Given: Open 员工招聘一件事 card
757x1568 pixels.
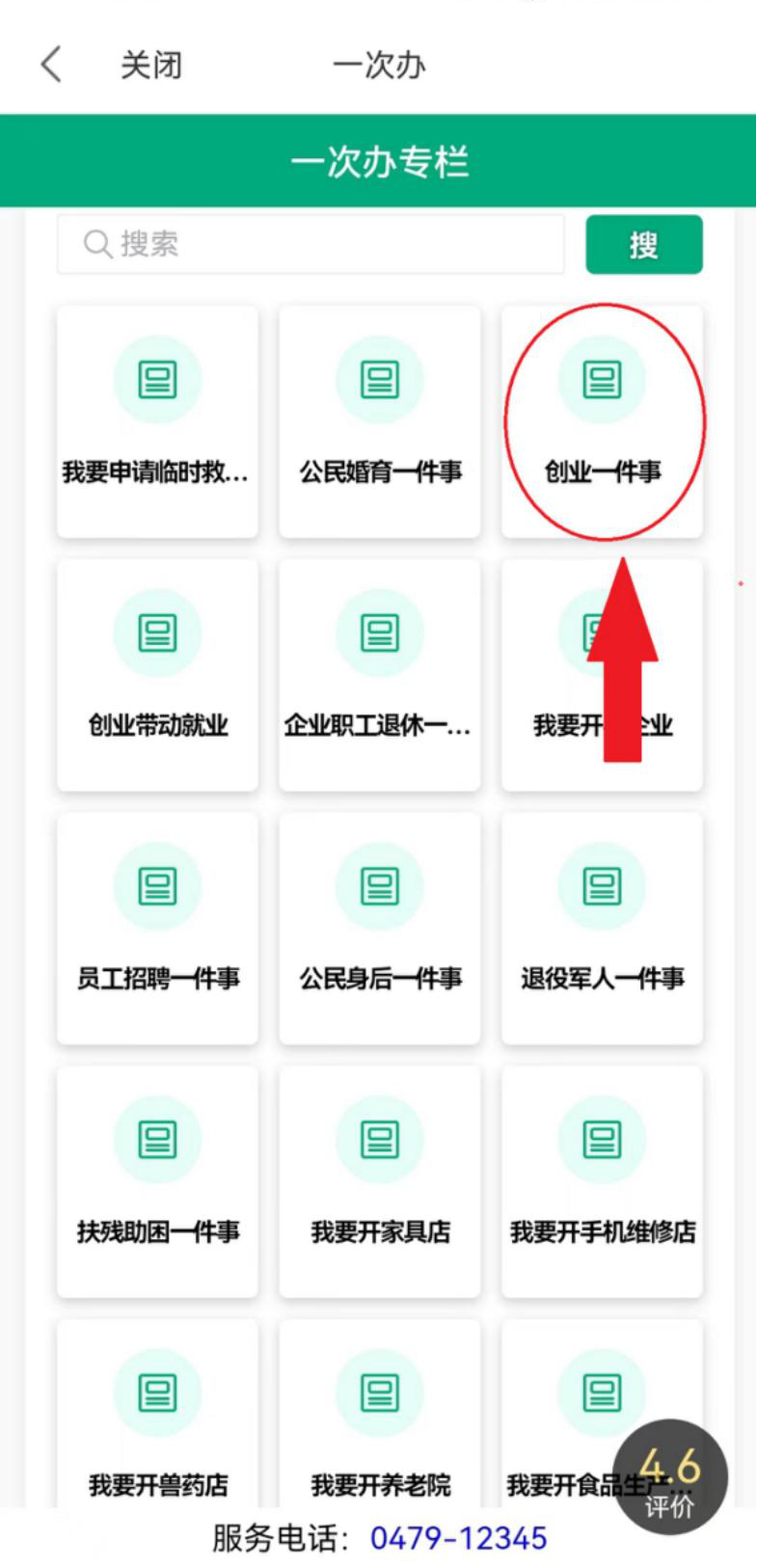Looking at the screenshot, I should [157, 929].
